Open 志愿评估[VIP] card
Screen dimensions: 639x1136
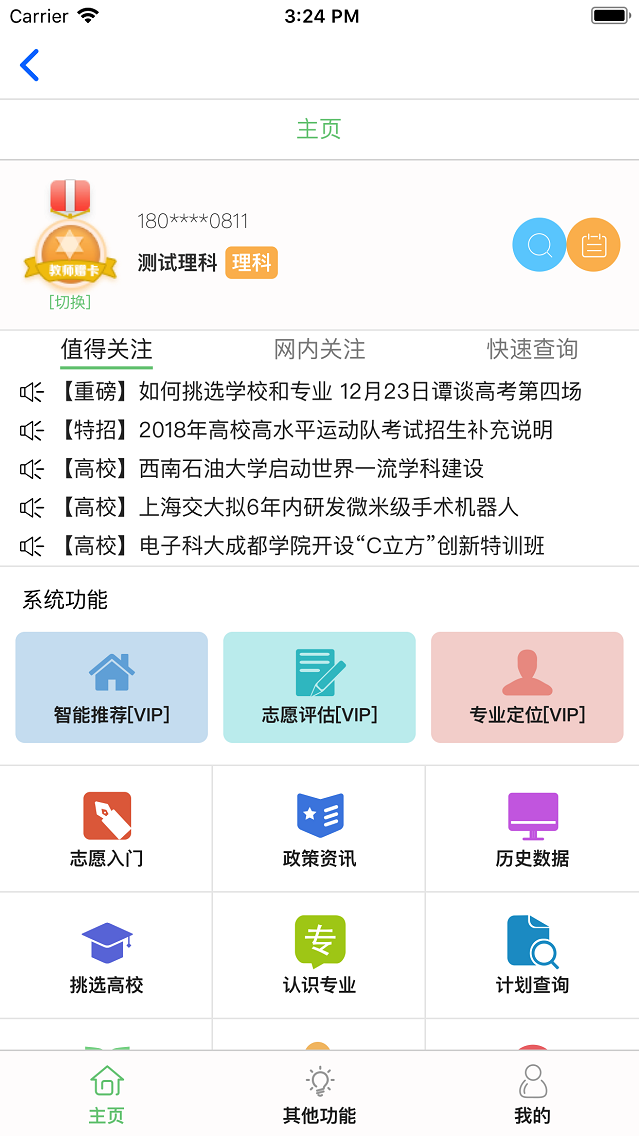(319, 687)
